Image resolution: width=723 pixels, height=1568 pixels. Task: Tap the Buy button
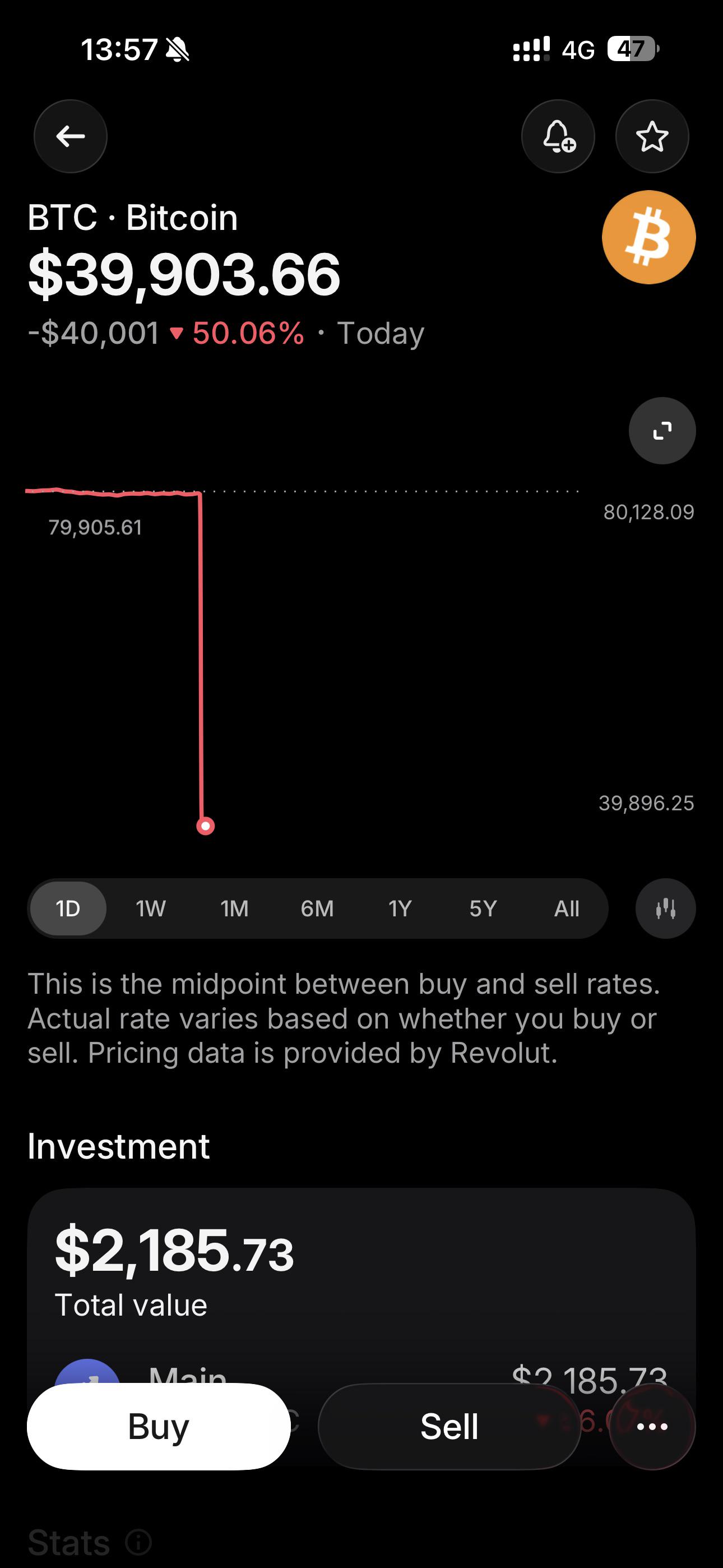coord(159,1427)
